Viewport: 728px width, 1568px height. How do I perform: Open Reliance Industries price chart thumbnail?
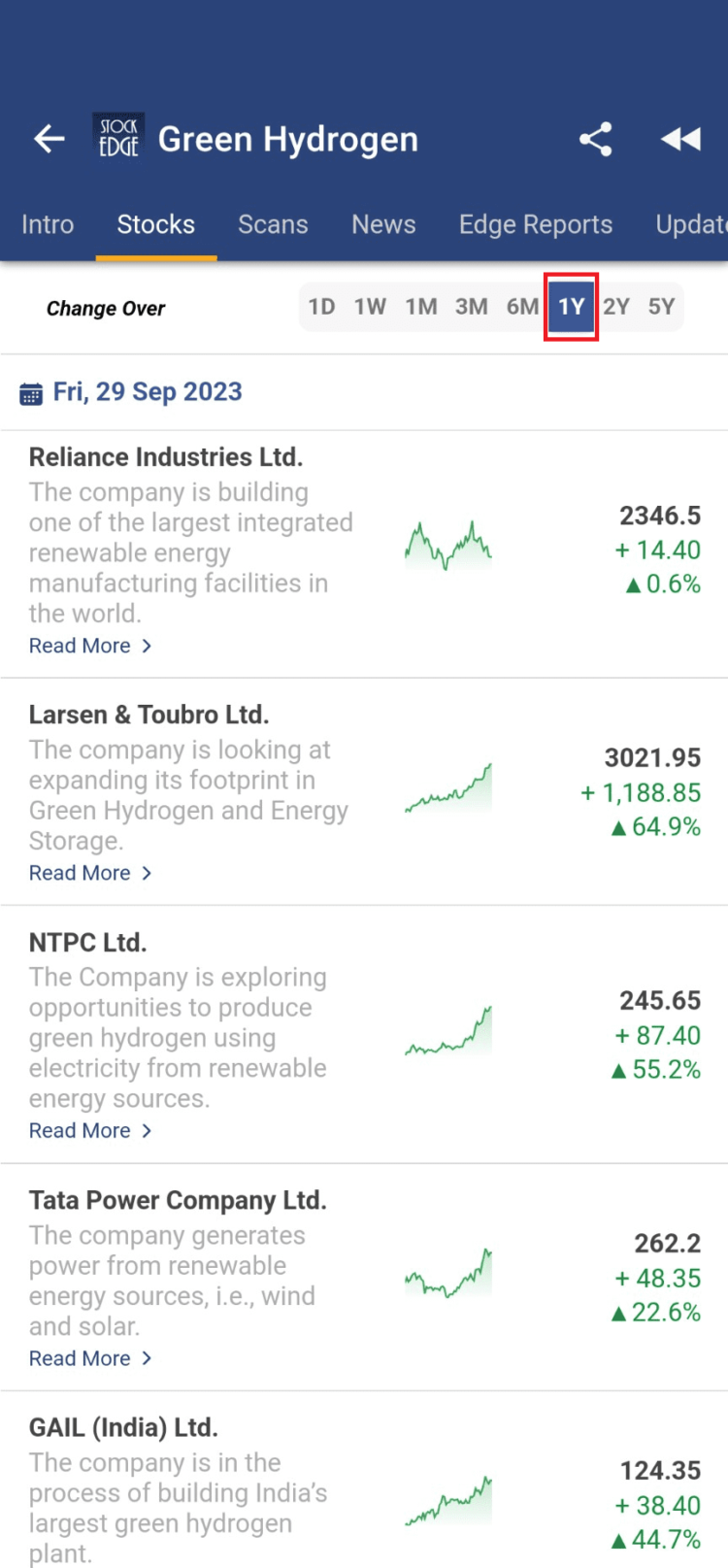click(x=447, y=544)
